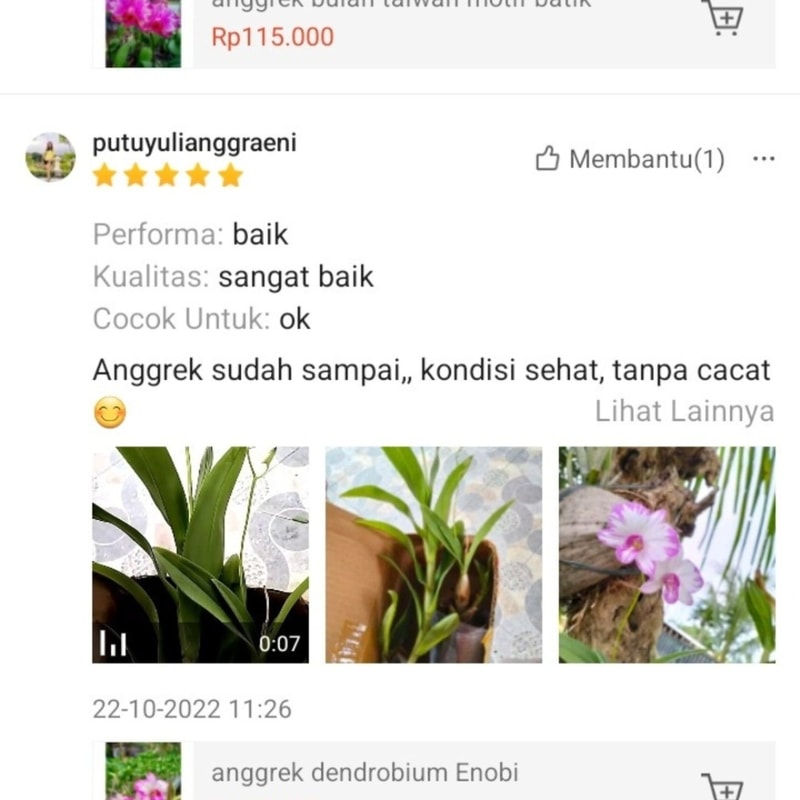This screenshot has height=800, width=800.
Task: Open the Rp115.000 anggrek bulan product
Action: 400,30
